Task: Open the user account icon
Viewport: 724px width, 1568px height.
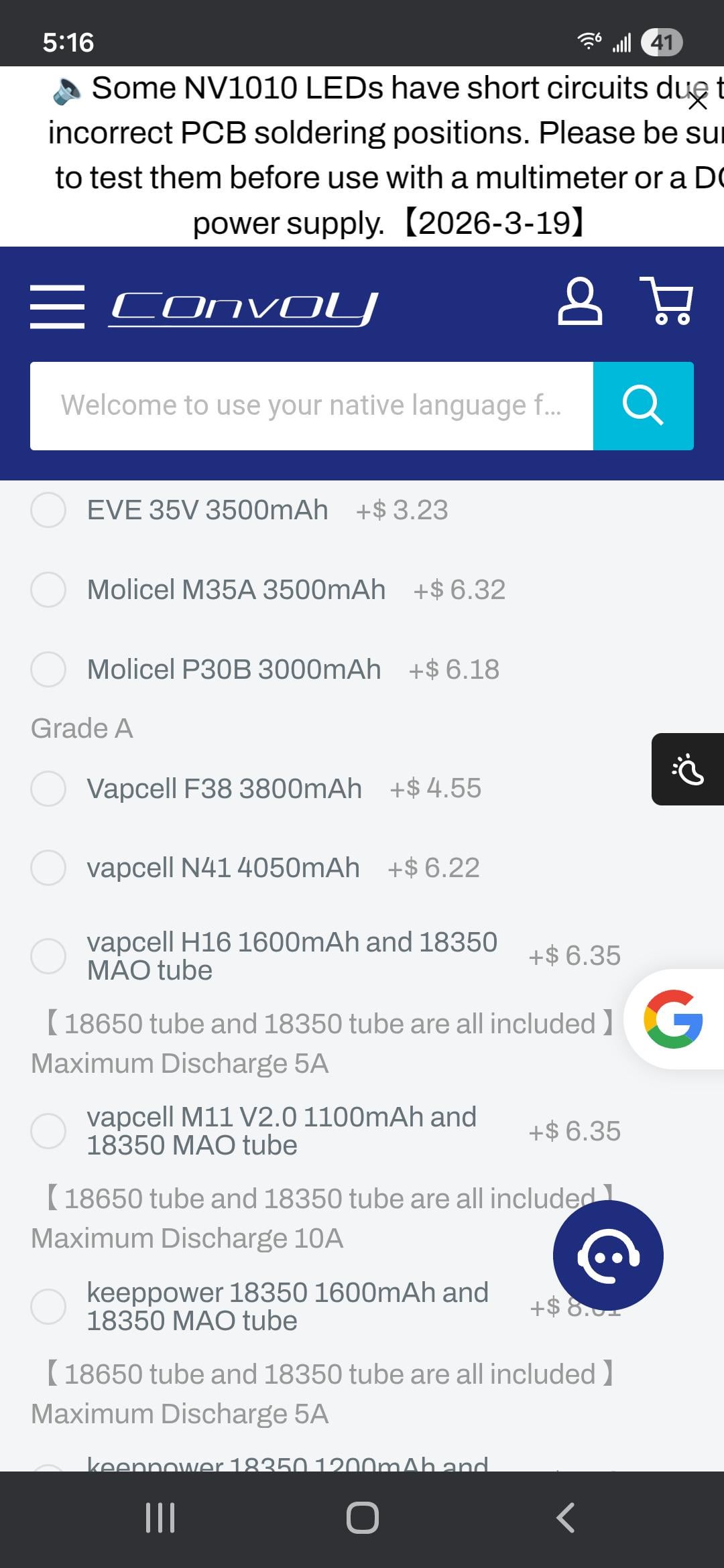Action: 580,302
